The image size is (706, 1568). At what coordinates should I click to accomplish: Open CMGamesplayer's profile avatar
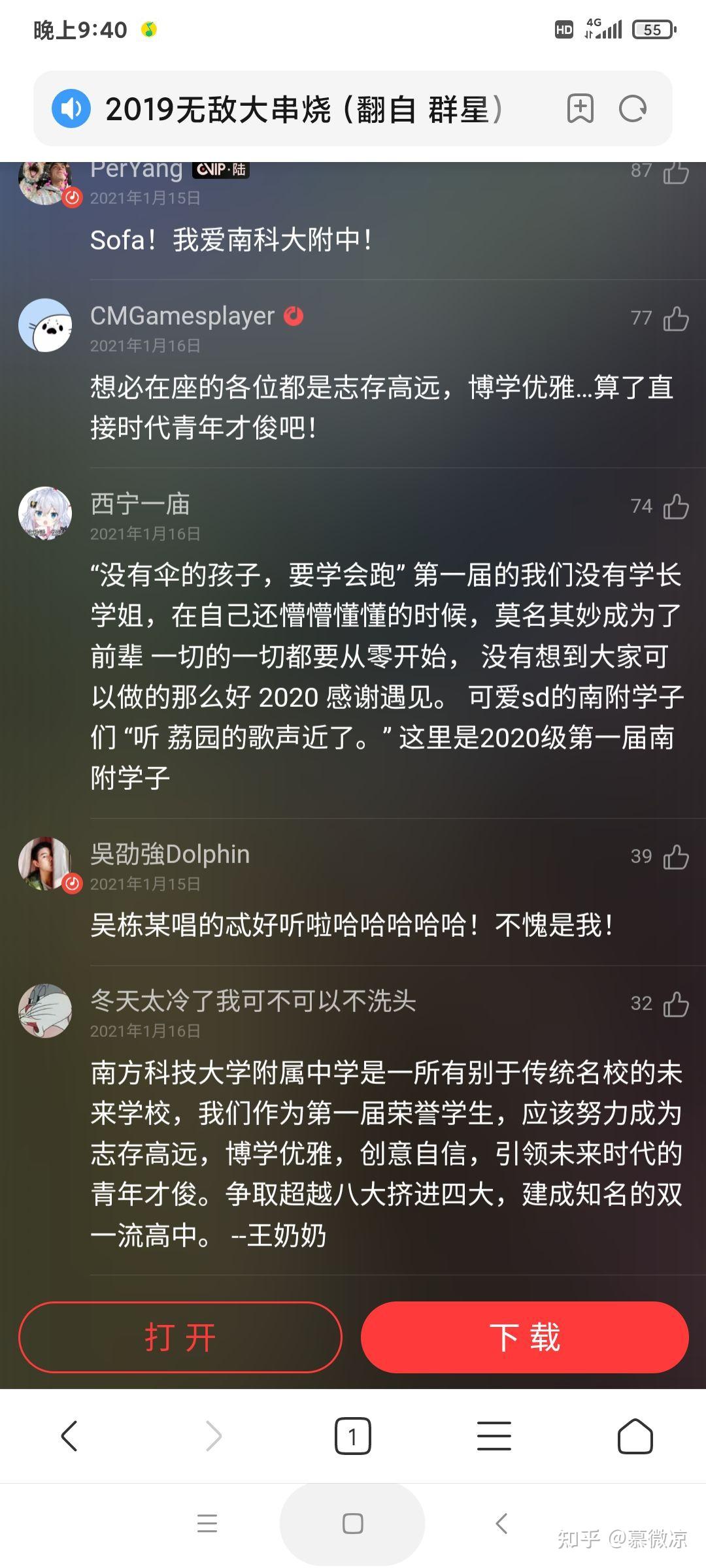[x=45, y=325]
